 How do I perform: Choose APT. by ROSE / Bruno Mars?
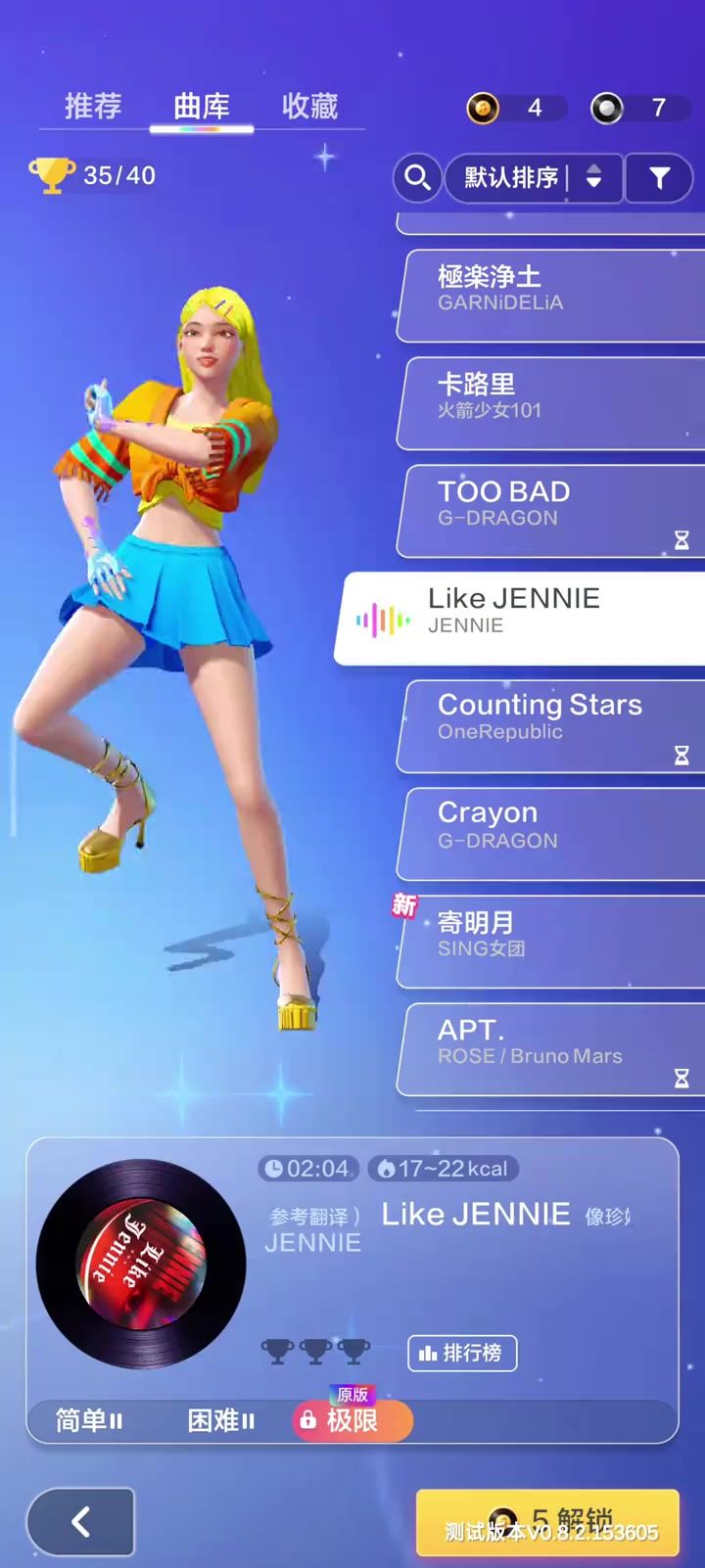551,1049
